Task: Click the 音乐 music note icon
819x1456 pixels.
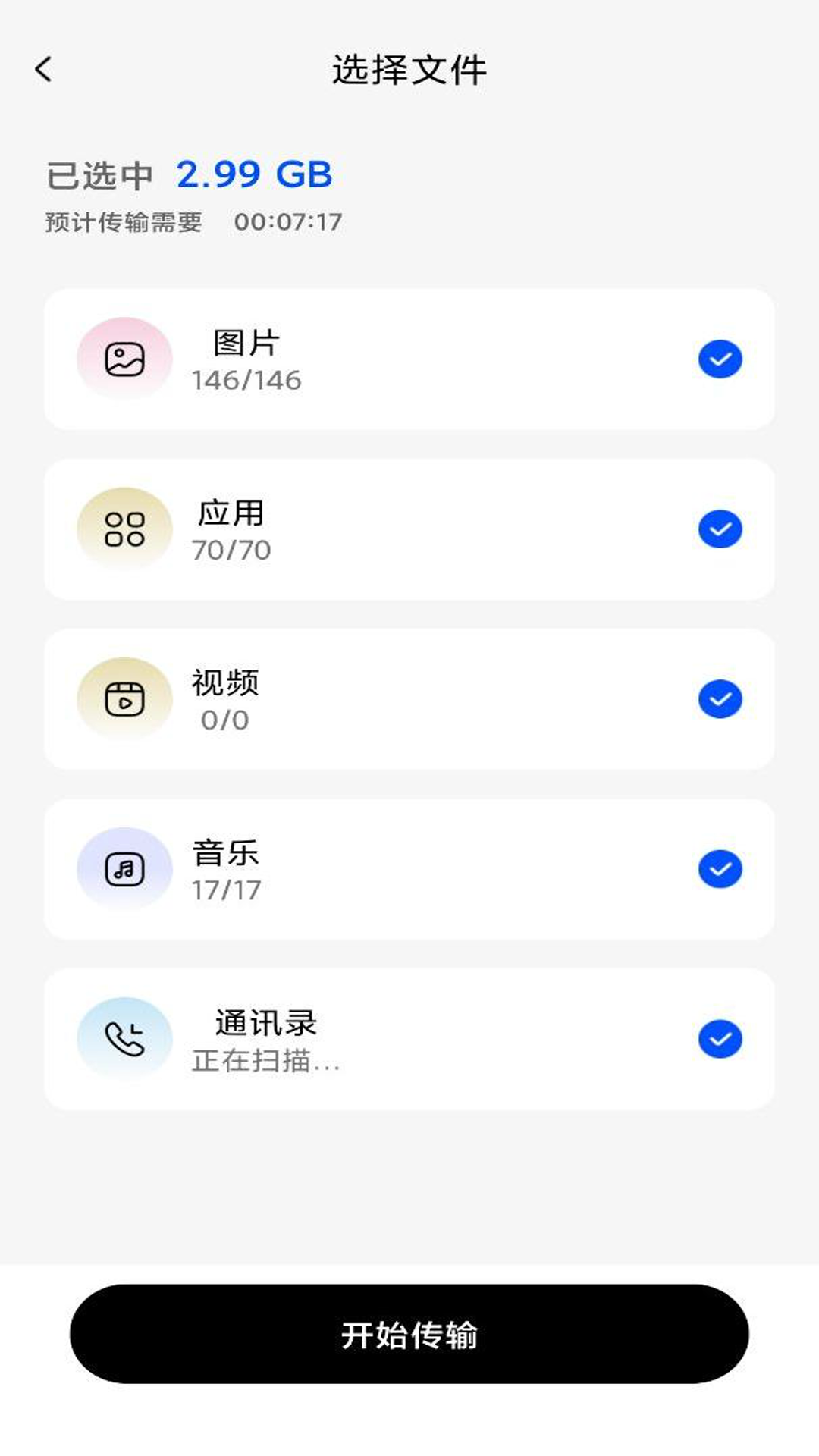Action: click(x=124, y=869)
